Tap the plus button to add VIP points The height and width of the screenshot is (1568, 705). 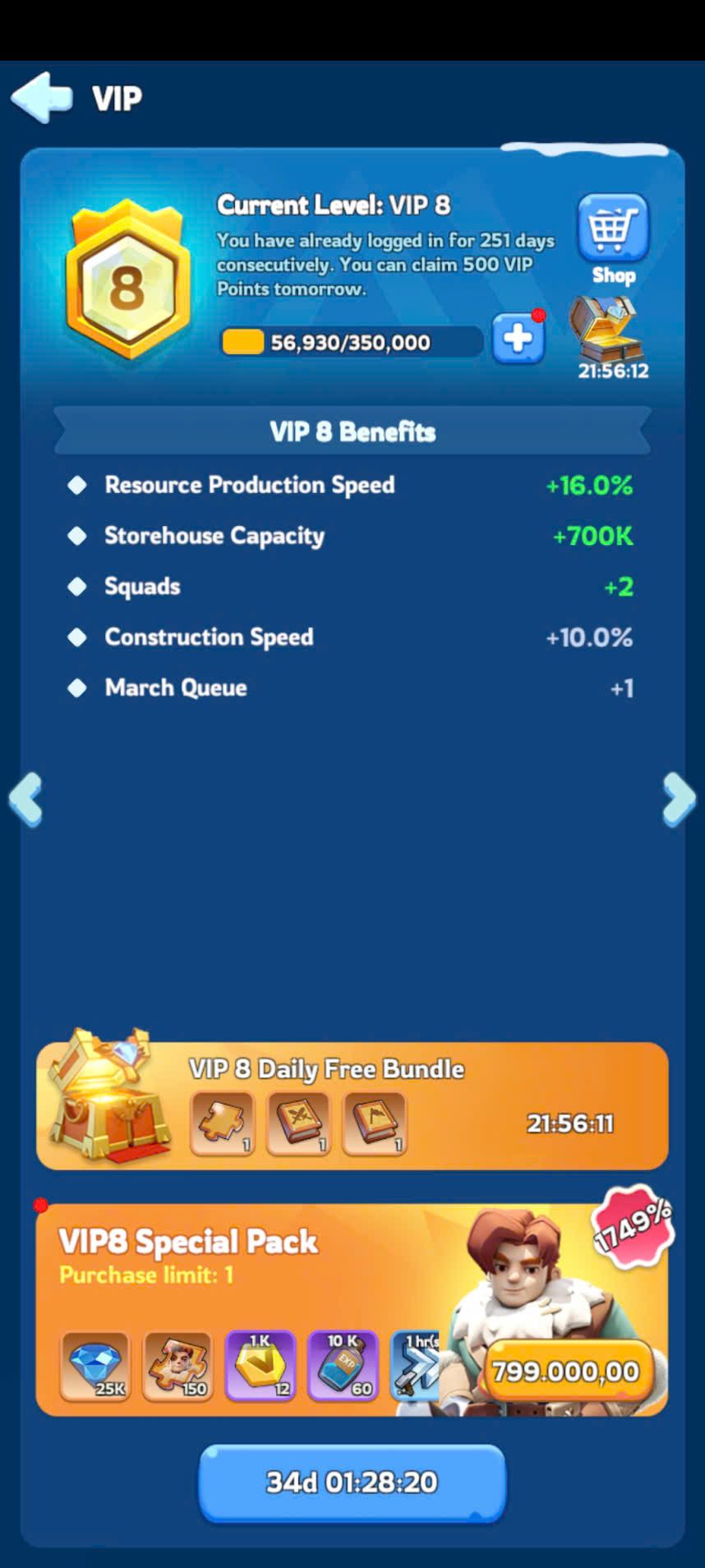(518, 338)
